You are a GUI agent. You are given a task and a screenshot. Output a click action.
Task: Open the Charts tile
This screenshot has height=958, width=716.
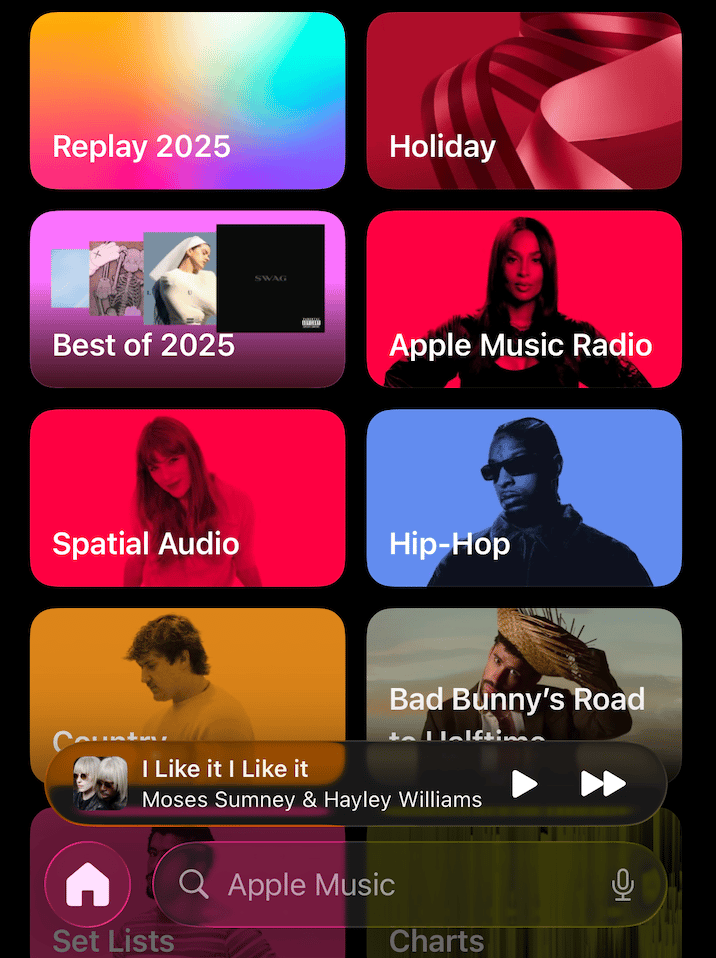[436, 940]
